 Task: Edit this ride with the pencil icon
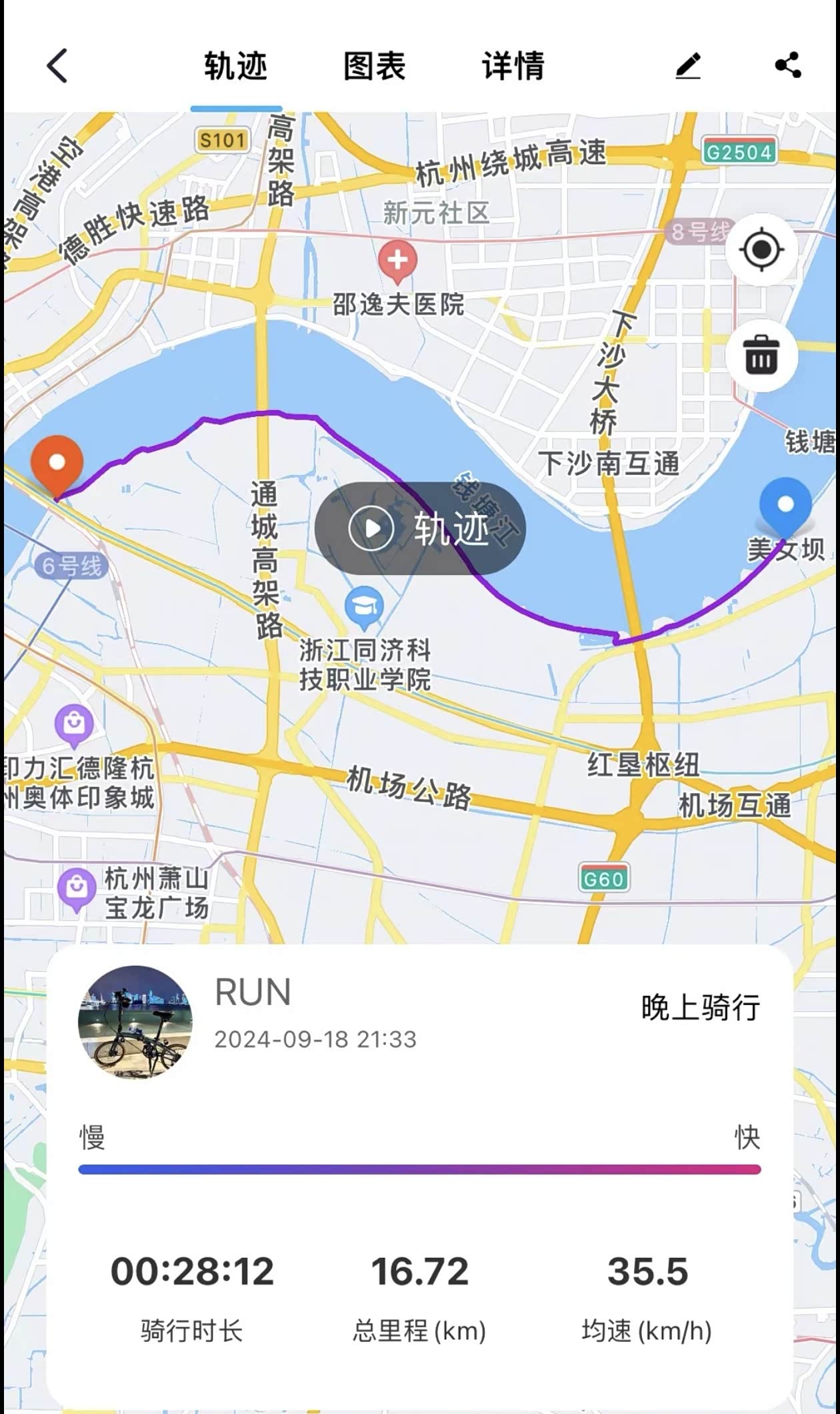point(688,66)
